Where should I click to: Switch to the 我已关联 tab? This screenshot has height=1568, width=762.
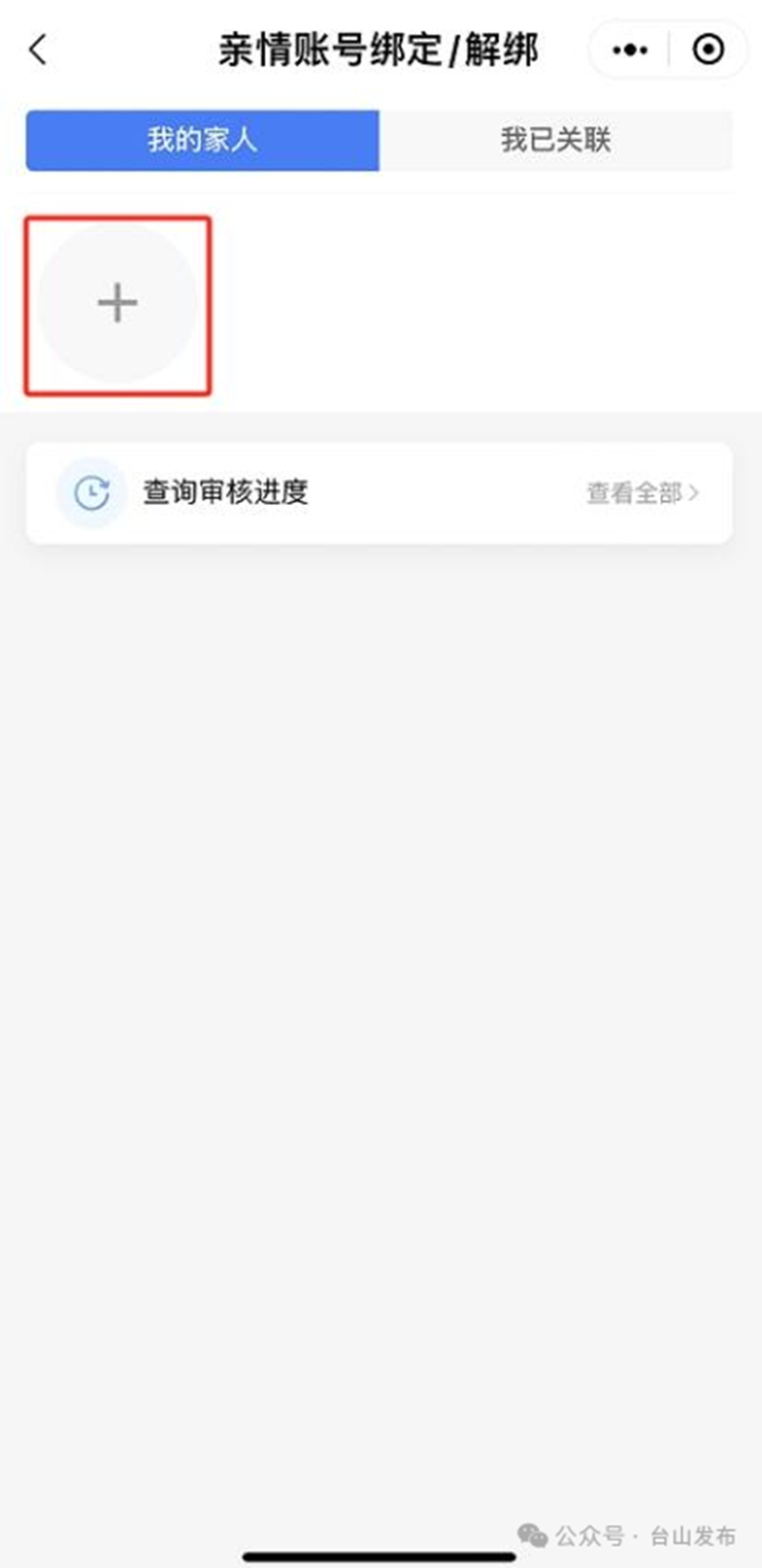[555, 139]
